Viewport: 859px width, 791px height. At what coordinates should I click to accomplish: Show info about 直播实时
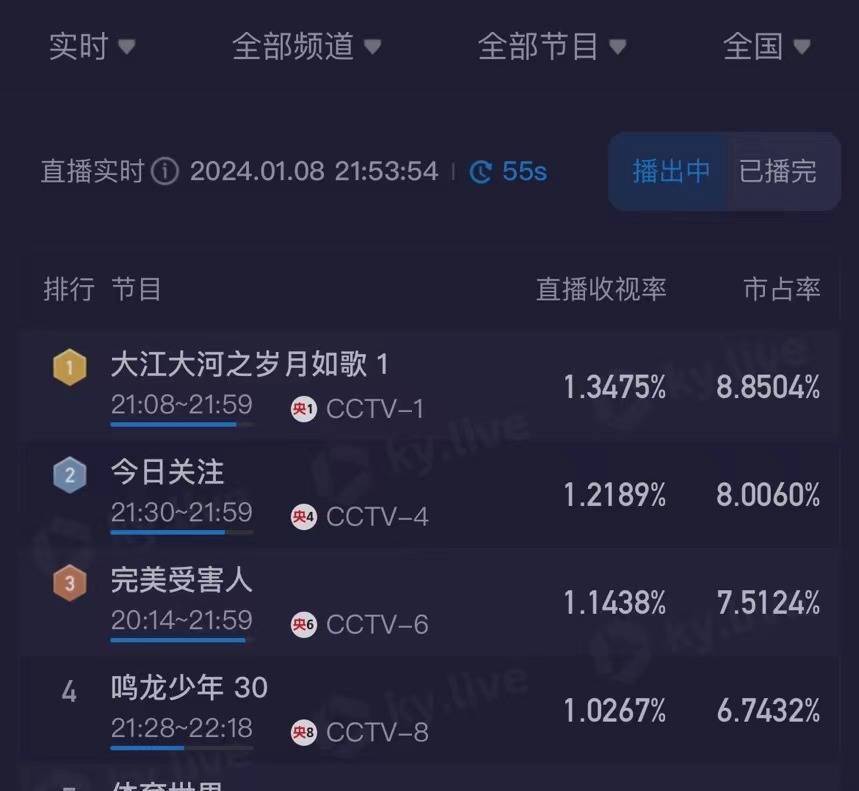[x=166, y=172]
